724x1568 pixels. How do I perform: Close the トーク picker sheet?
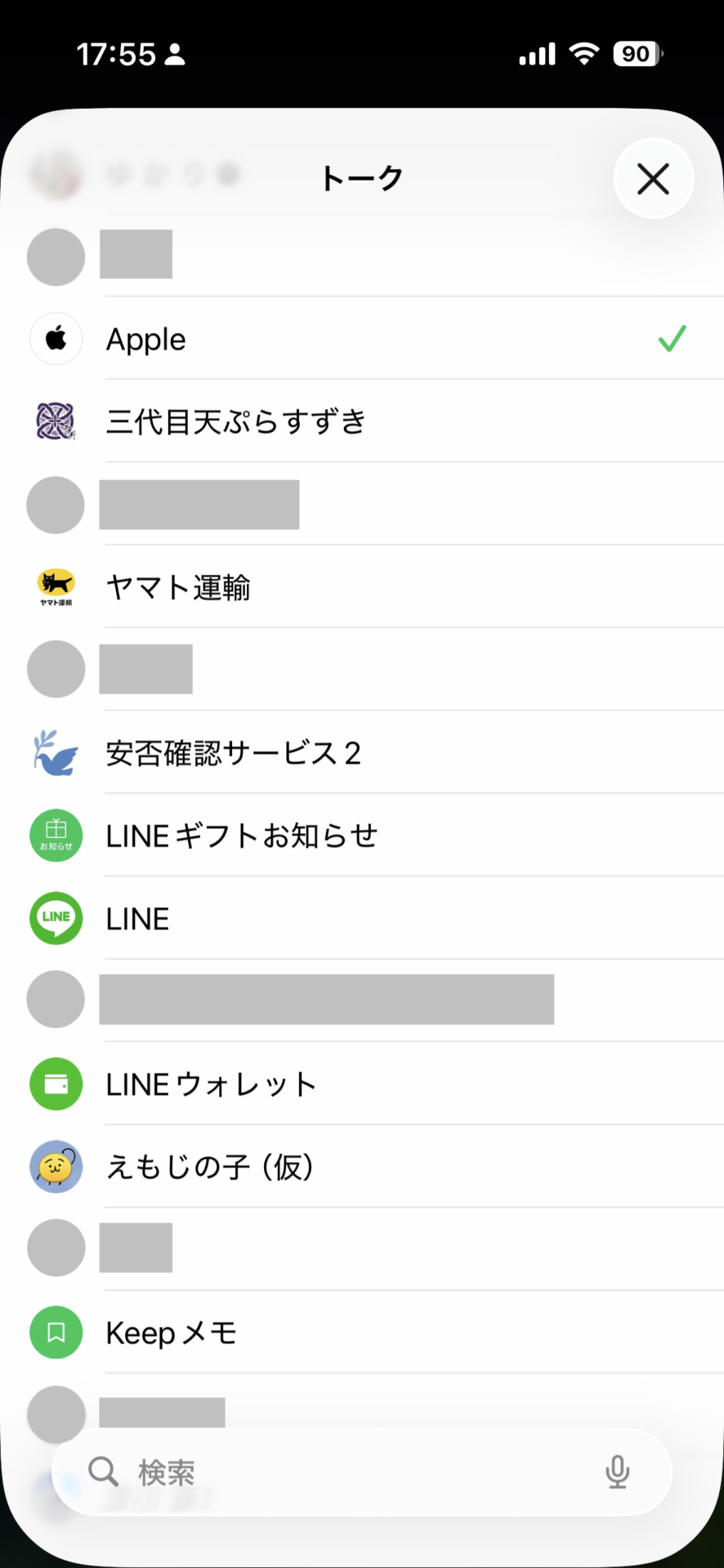653,179
